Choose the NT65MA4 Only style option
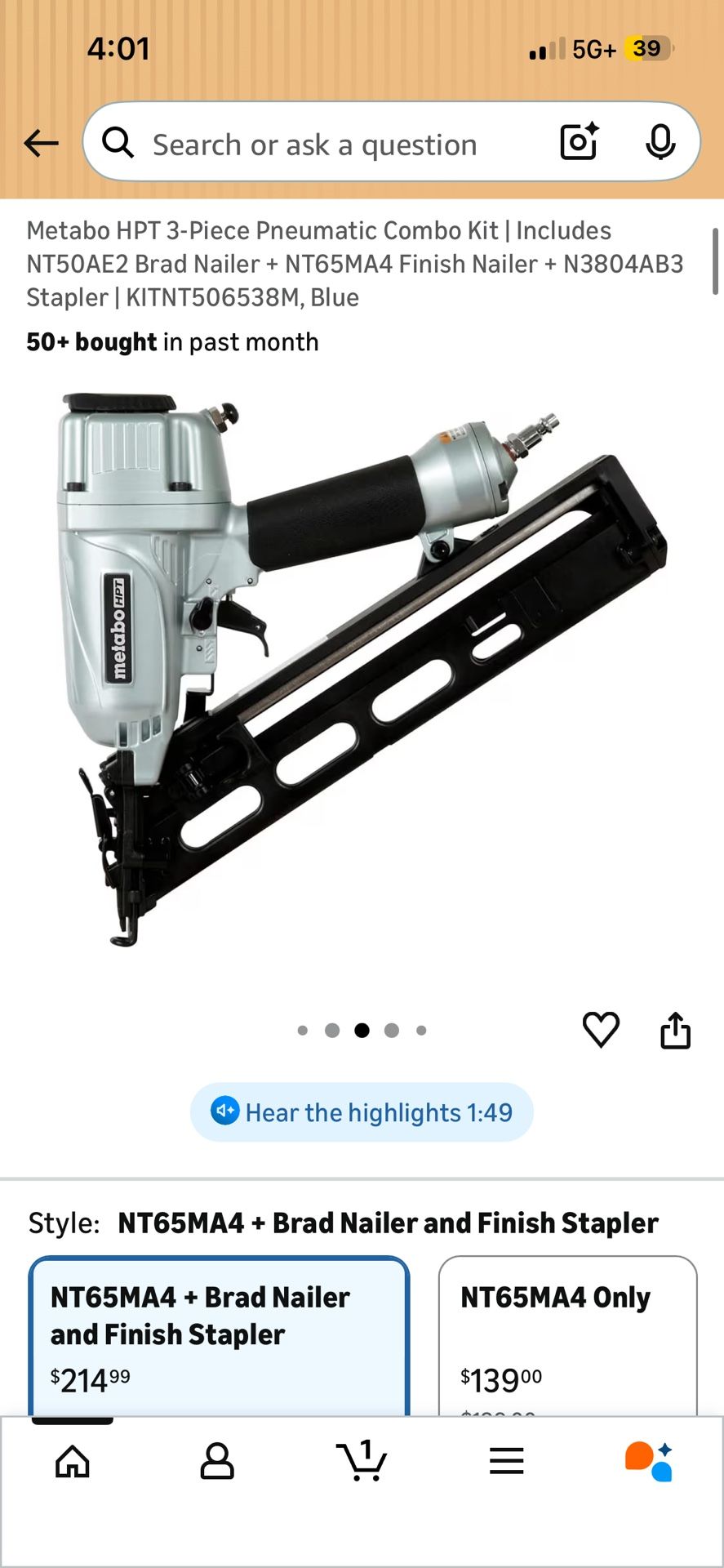 coord(568,1336)
